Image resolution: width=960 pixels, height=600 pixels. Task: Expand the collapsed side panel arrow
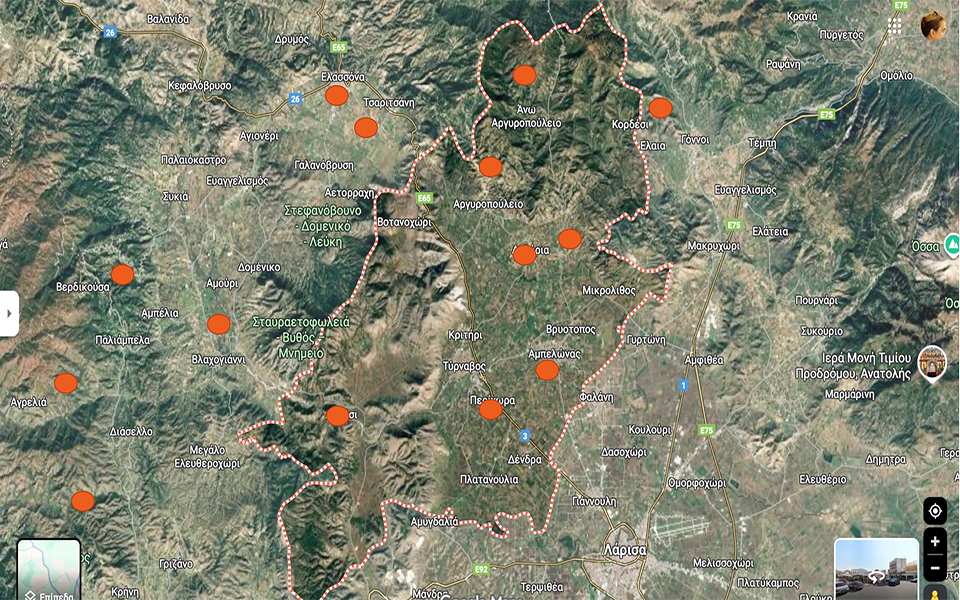tap(9, 313)
